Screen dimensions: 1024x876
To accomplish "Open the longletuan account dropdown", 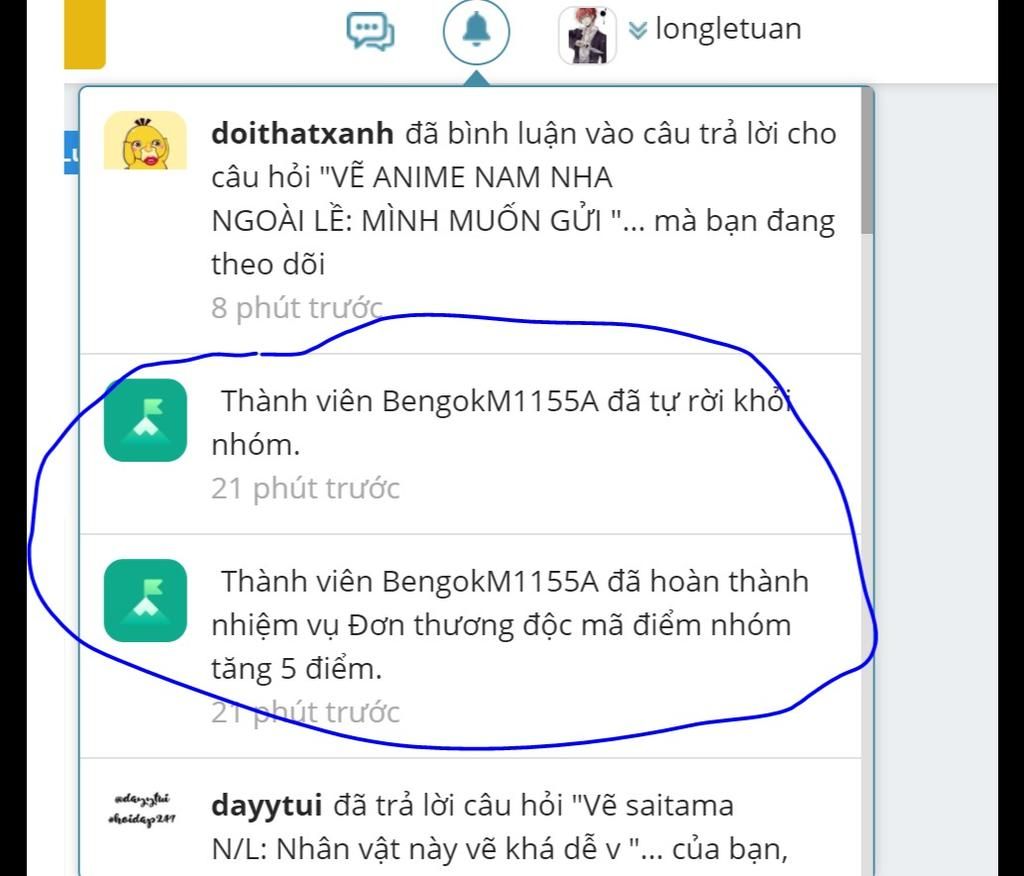I will tap(716, 29).
